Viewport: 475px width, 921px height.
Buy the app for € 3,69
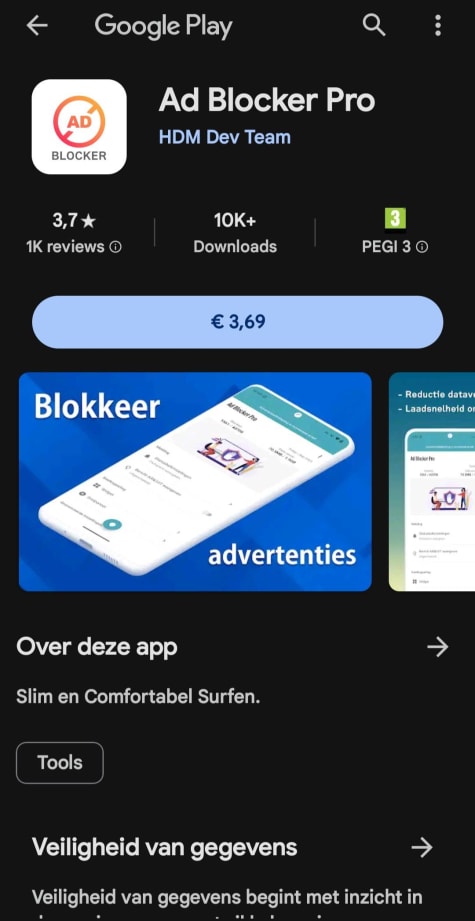237,322
